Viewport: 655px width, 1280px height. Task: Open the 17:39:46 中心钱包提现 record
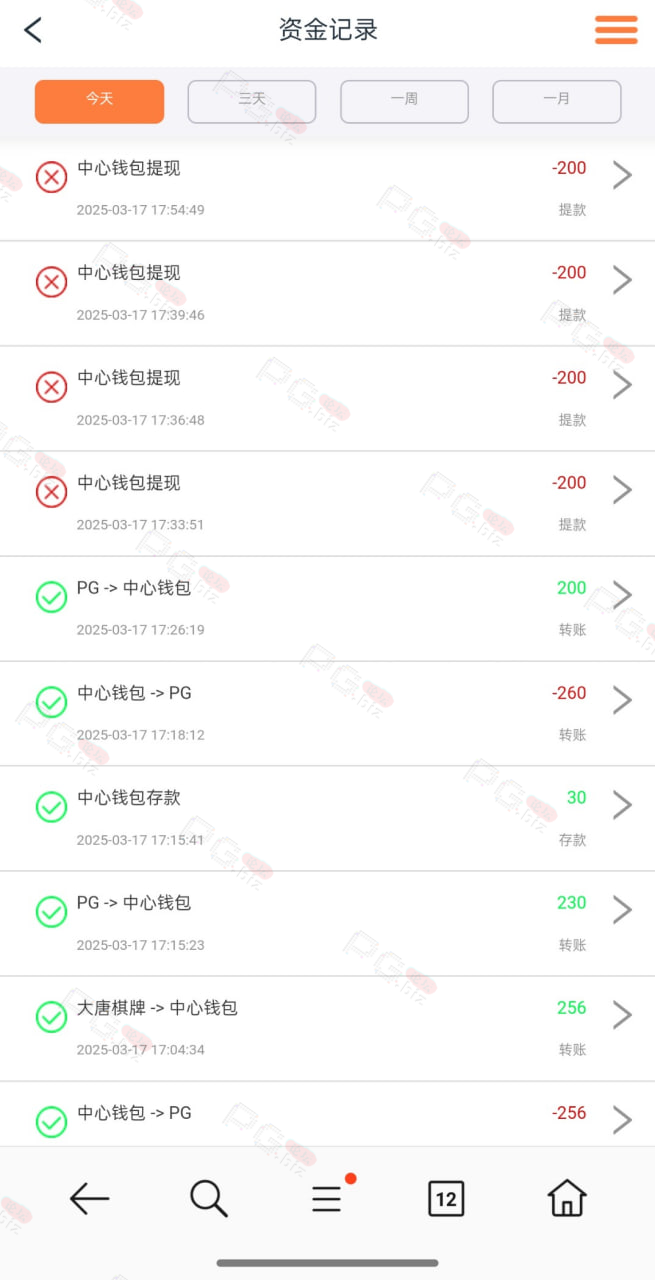point(327,294)
